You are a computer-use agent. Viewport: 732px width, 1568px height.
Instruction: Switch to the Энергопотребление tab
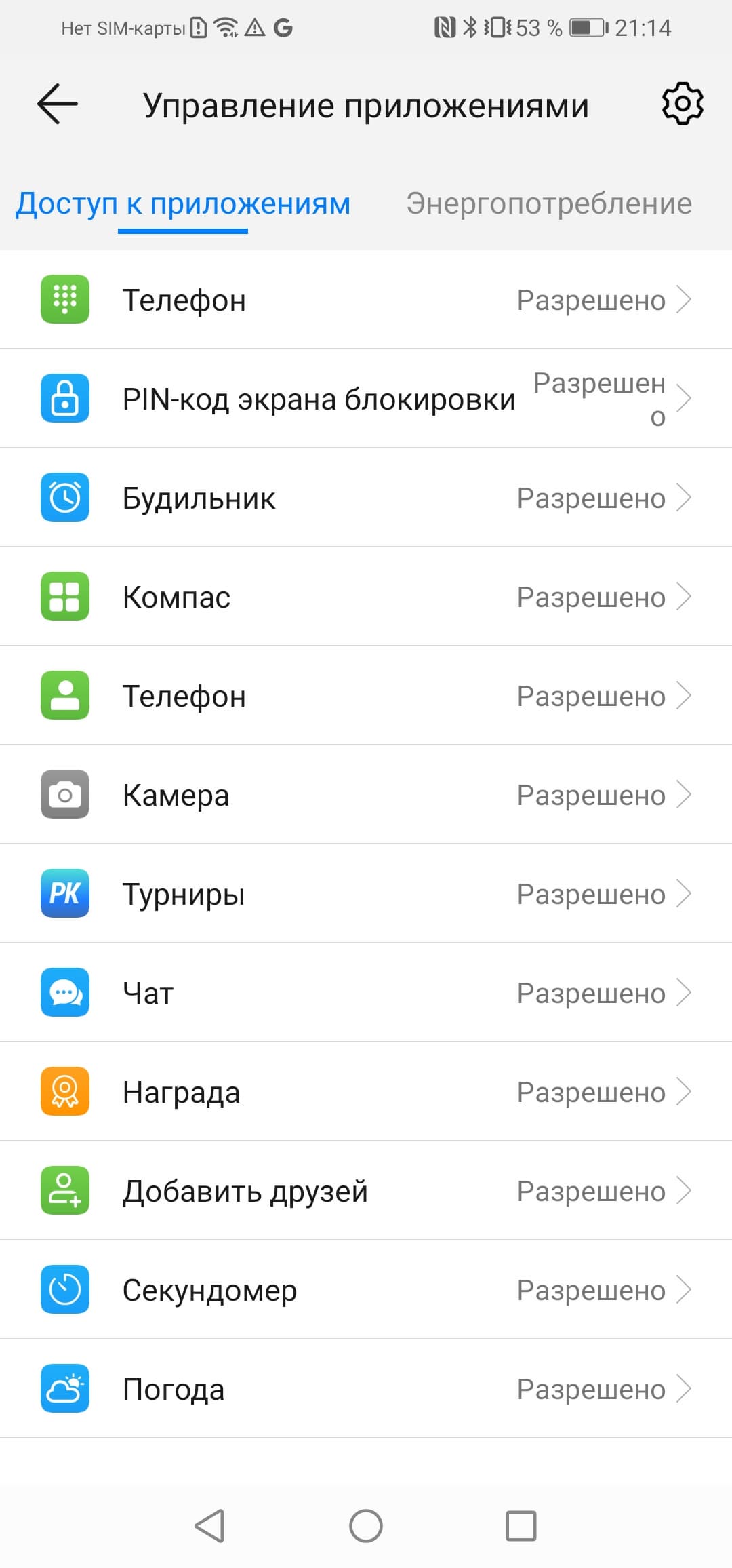point(549,203)
